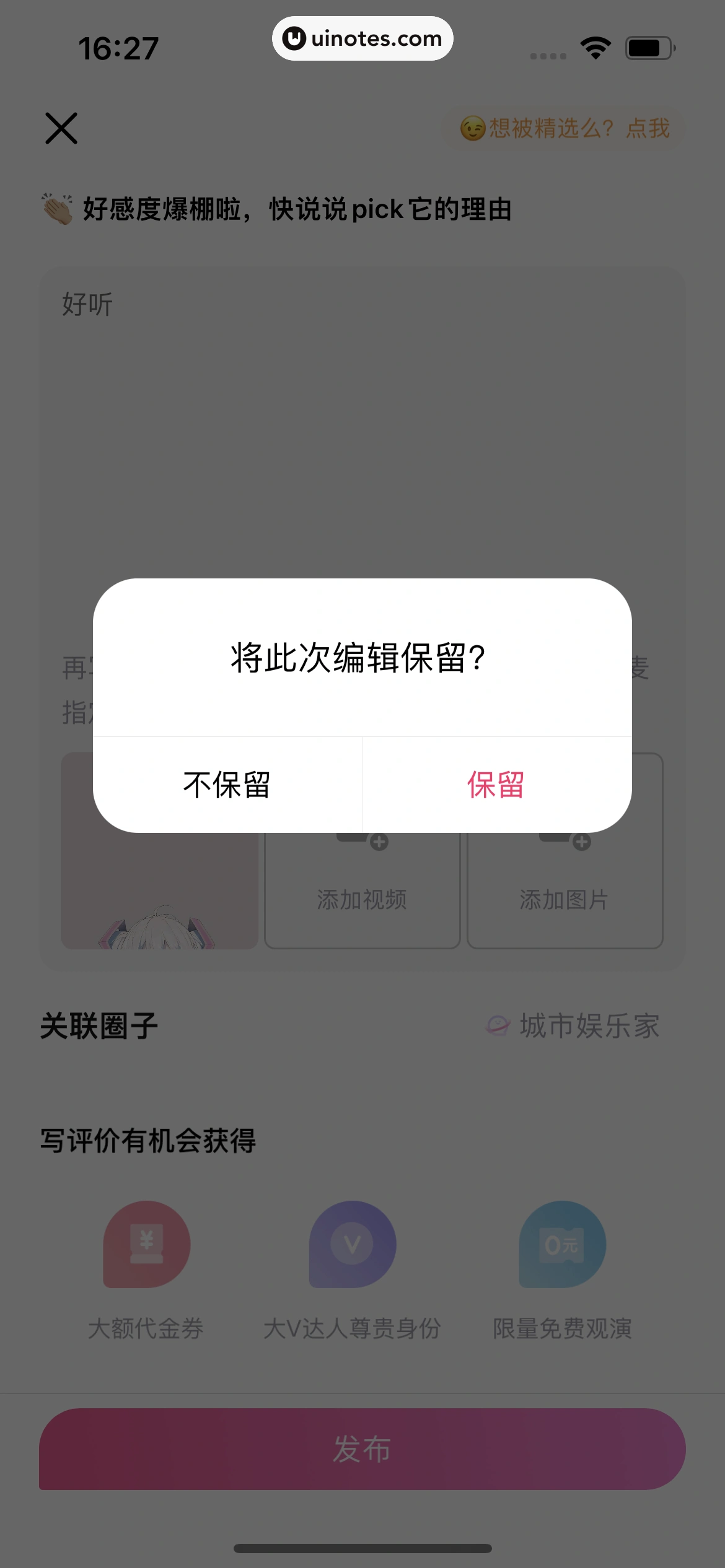Screen dimensions: 725x1568
Task: Tap 保留 to keep this draft
Action: tap(496, 785)
